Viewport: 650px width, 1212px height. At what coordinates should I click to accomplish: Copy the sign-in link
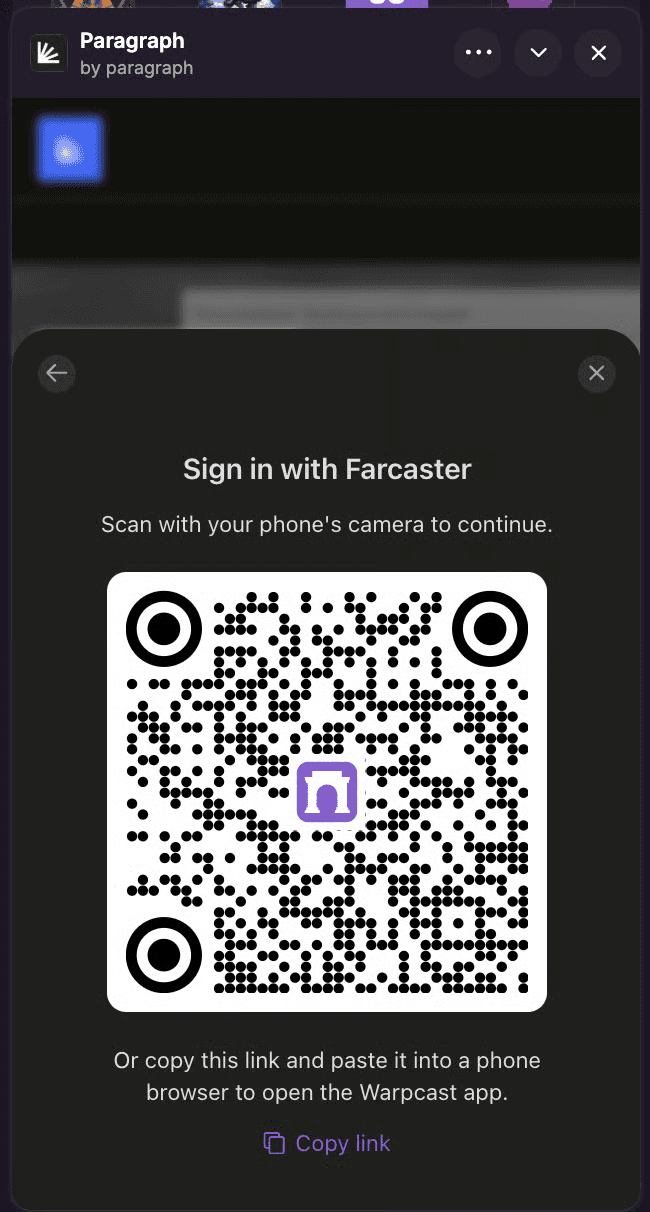coord(327,1143)
